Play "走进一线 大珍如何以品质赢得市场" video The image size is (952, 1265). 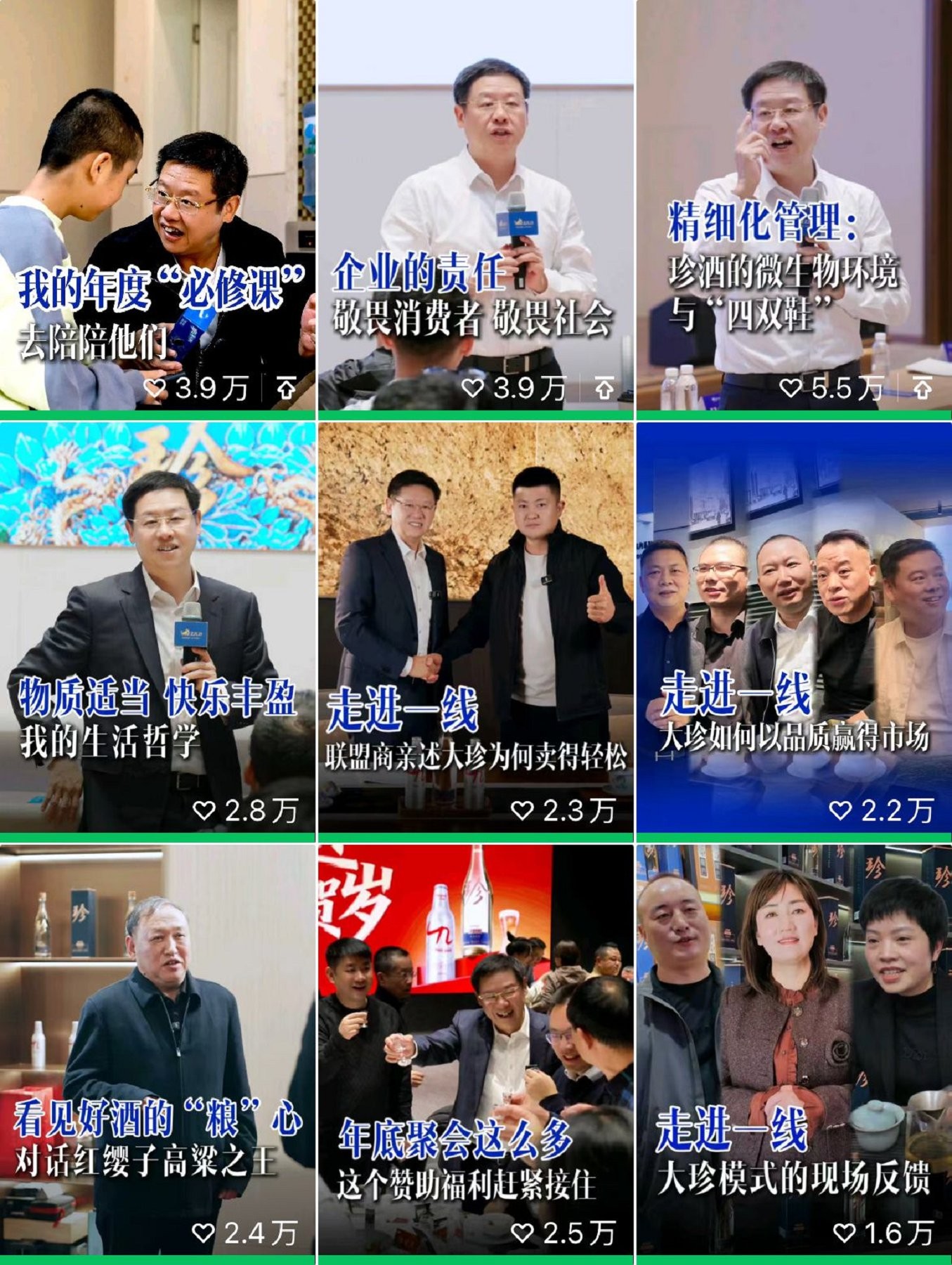[x=794, y=625]
